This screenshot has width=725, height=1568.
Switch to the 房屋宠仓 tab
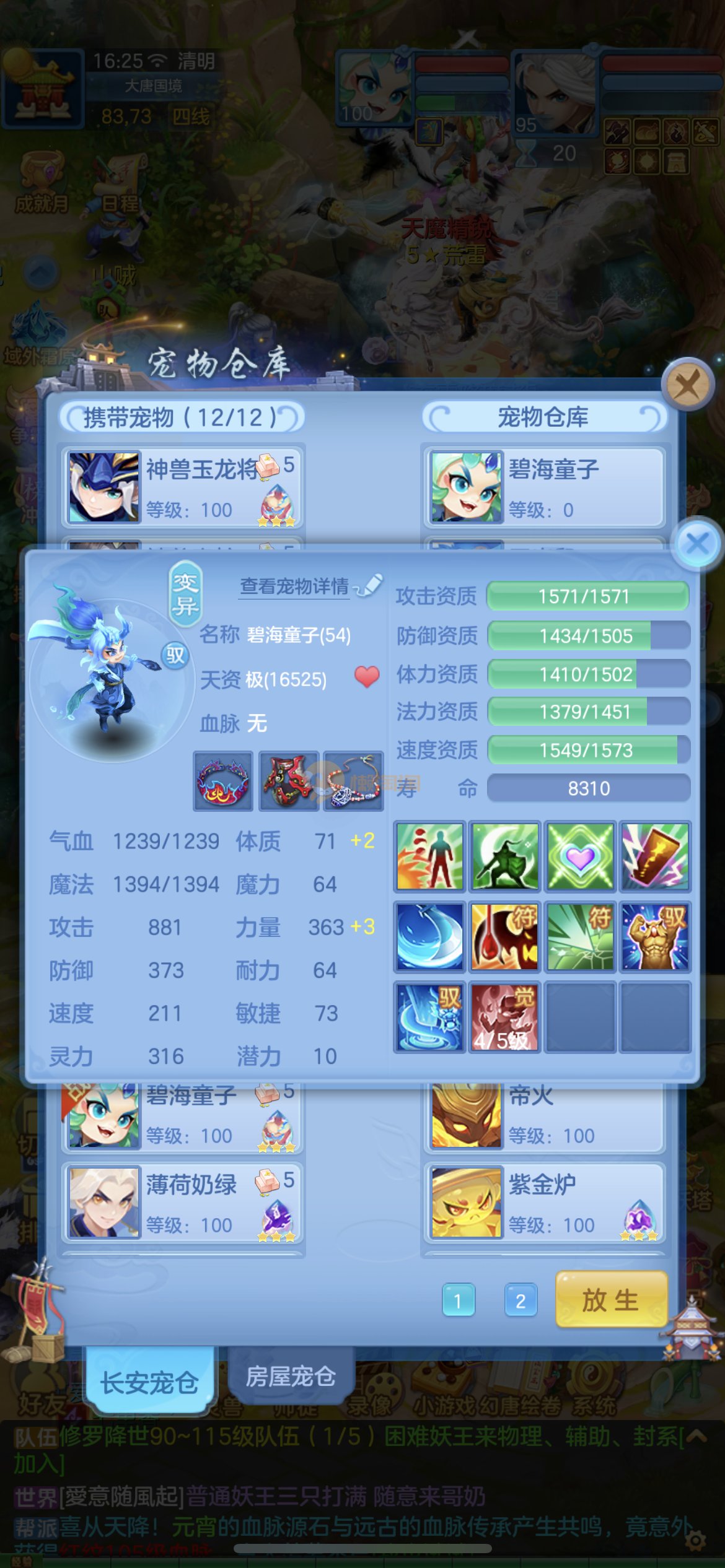[x=291, y=1376]
